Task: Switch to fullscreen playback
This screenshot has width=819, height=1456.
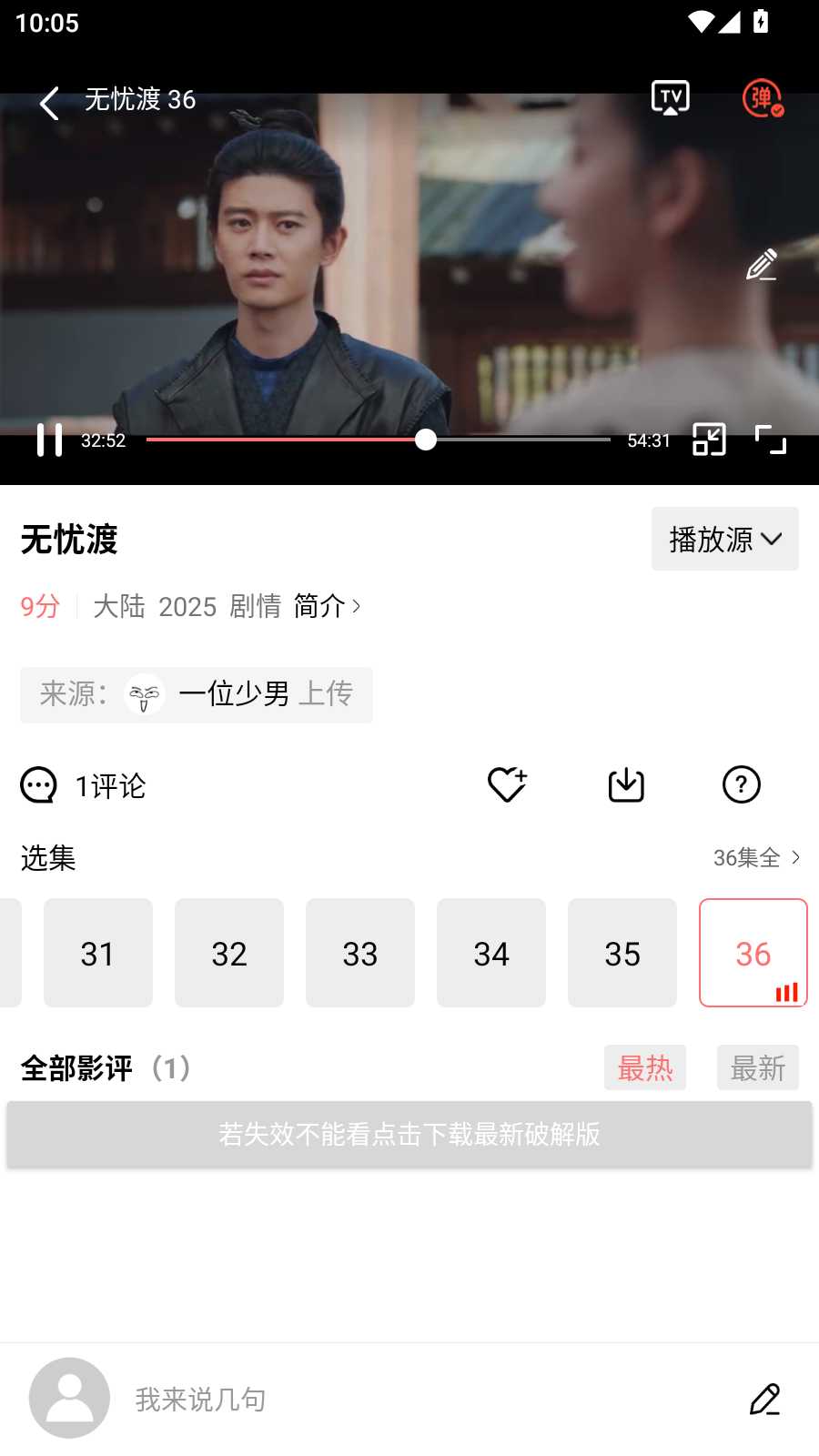Action: tap(773, 439)
